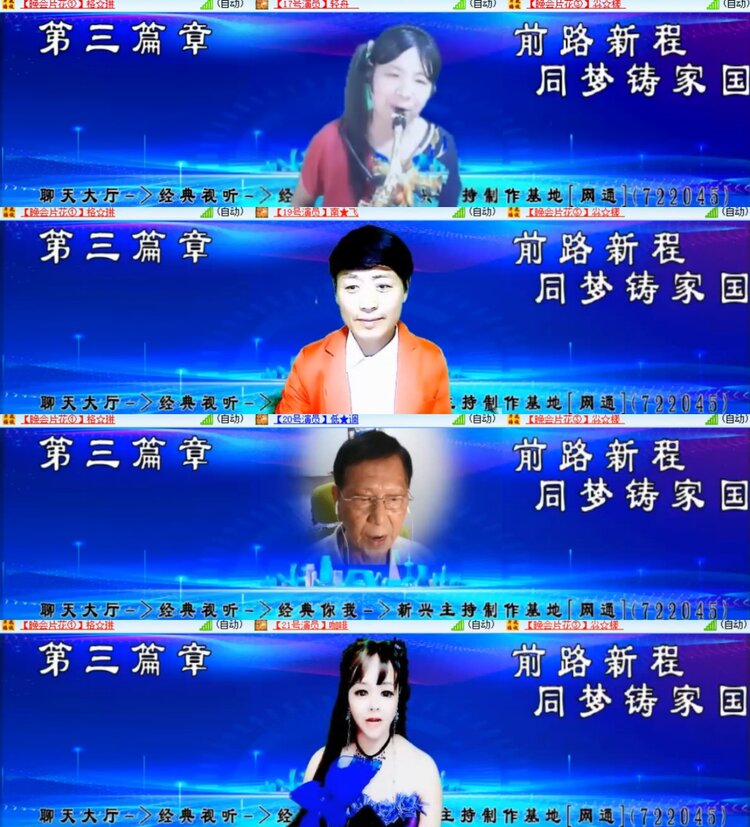Toggle (自动) mode beside 咖啡's title bar
The height and width of the screenshot is (827, 750).
pyautogui.click(x=480, y=627)
